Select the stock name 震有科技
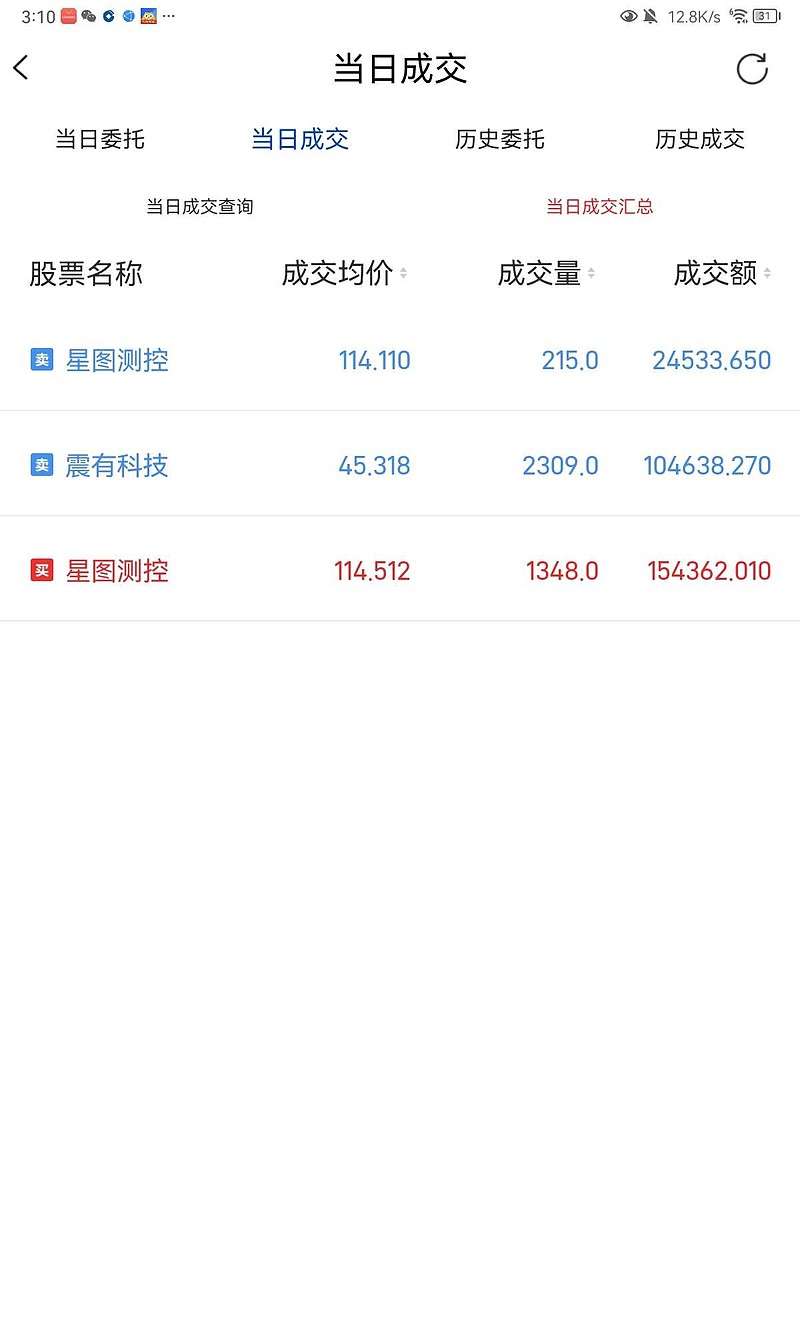The image size is (800, 1333). (117, 465)
